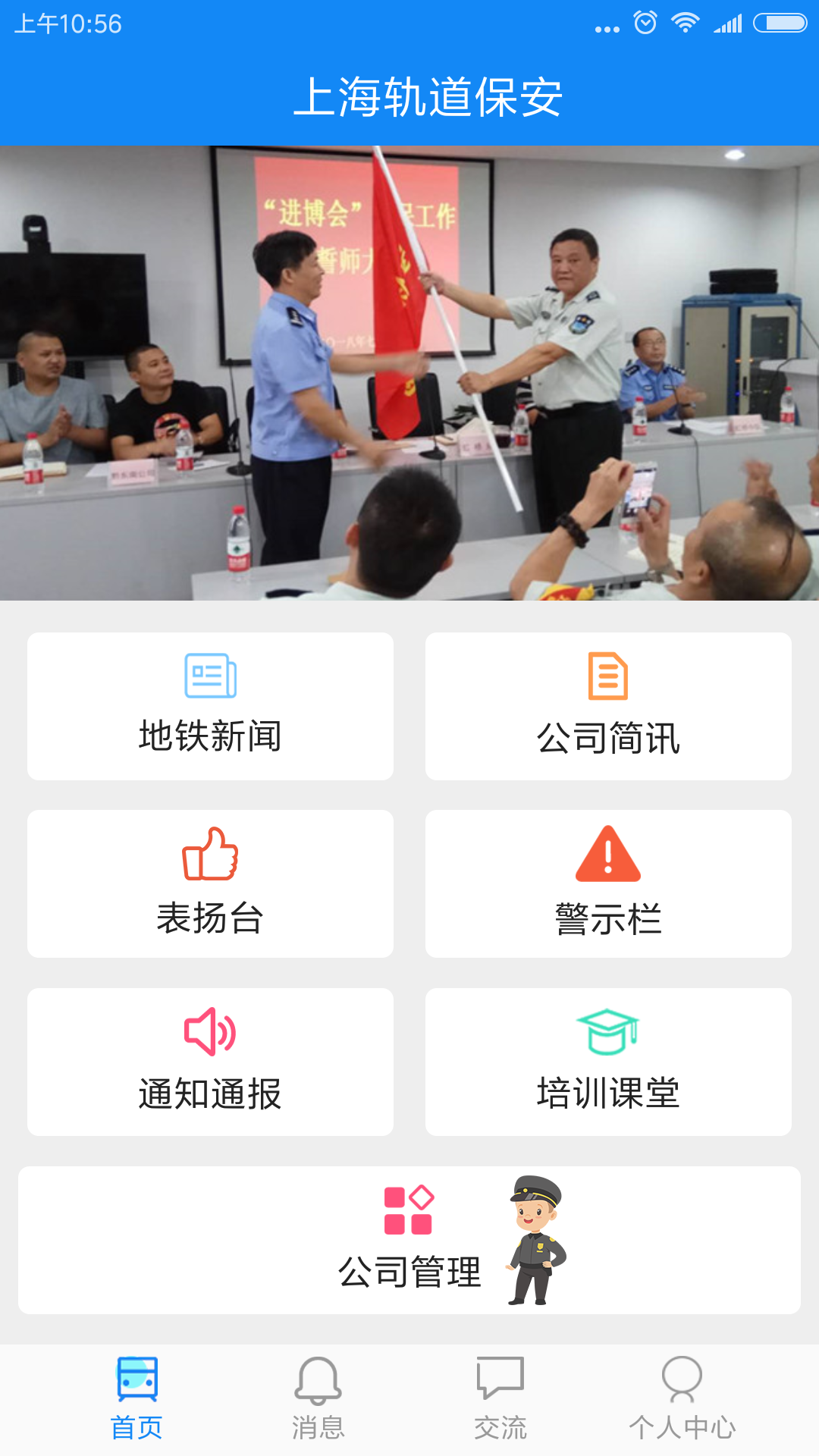
Task: Open 培训课堂 training
Action: [608, 1062]
